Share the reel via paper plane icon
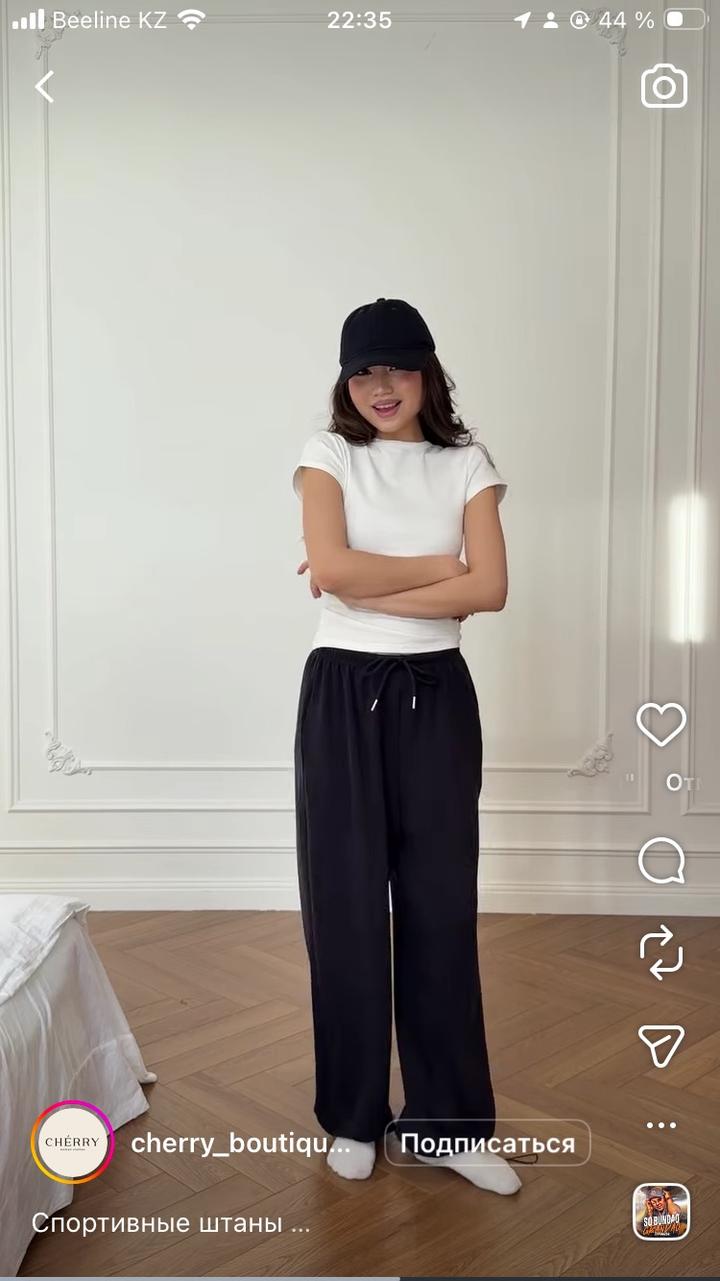Image resolution: width=720 pixels, height=1281 pixels. tap(661, 1045)
